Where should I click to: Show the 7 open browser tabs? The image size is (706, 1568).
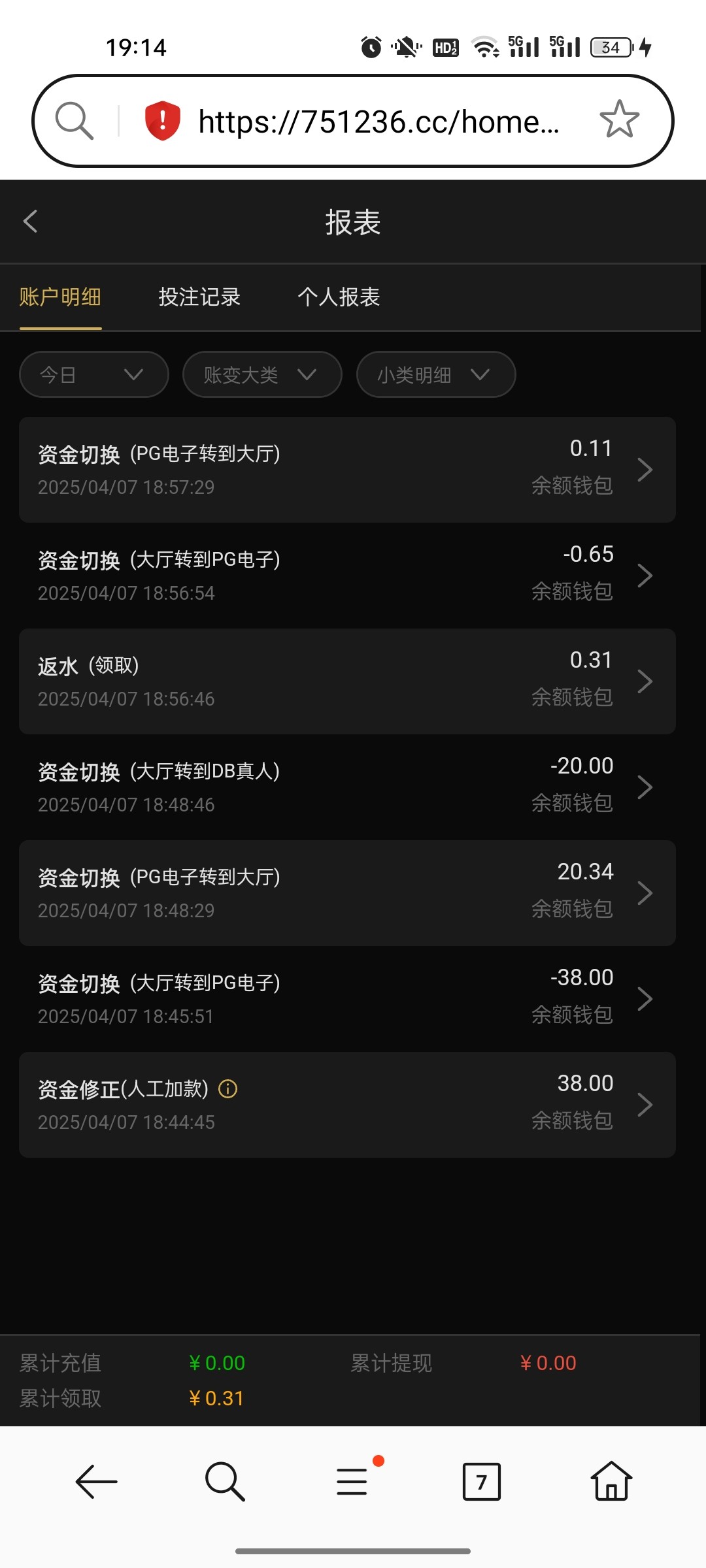[x=481, y=1482]
